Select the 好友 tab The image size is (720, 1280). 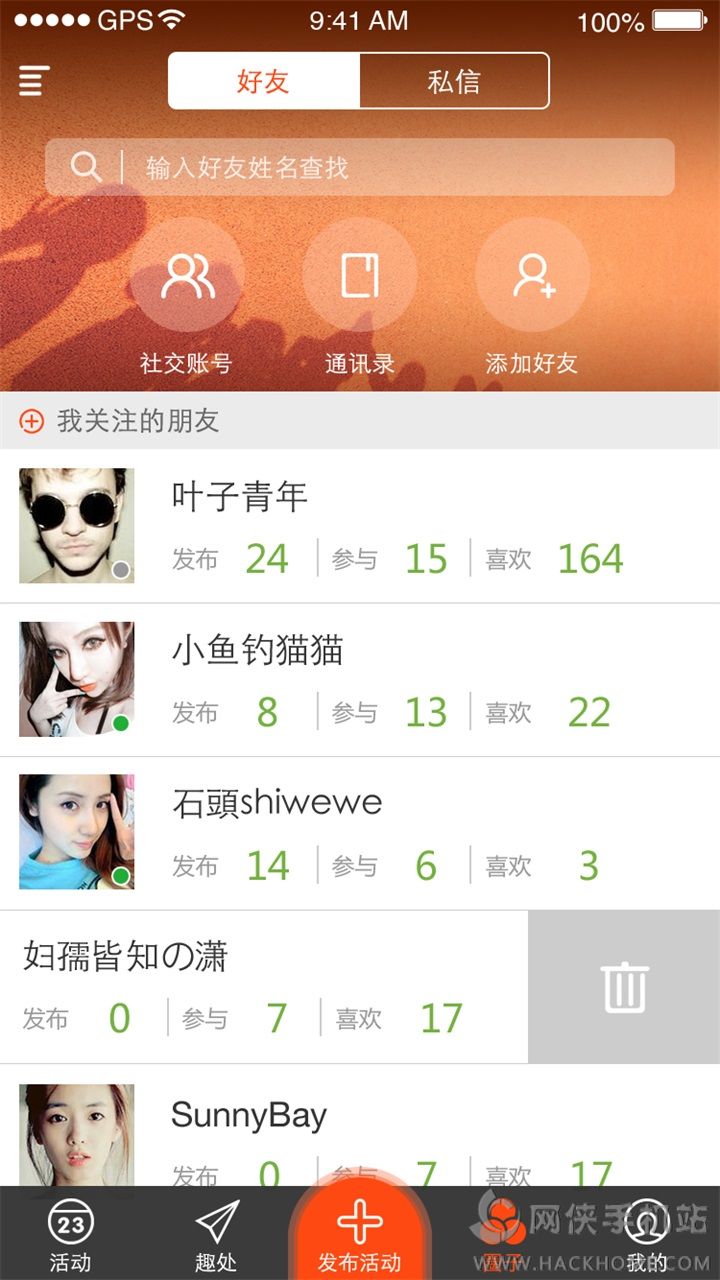coord(264,81)
